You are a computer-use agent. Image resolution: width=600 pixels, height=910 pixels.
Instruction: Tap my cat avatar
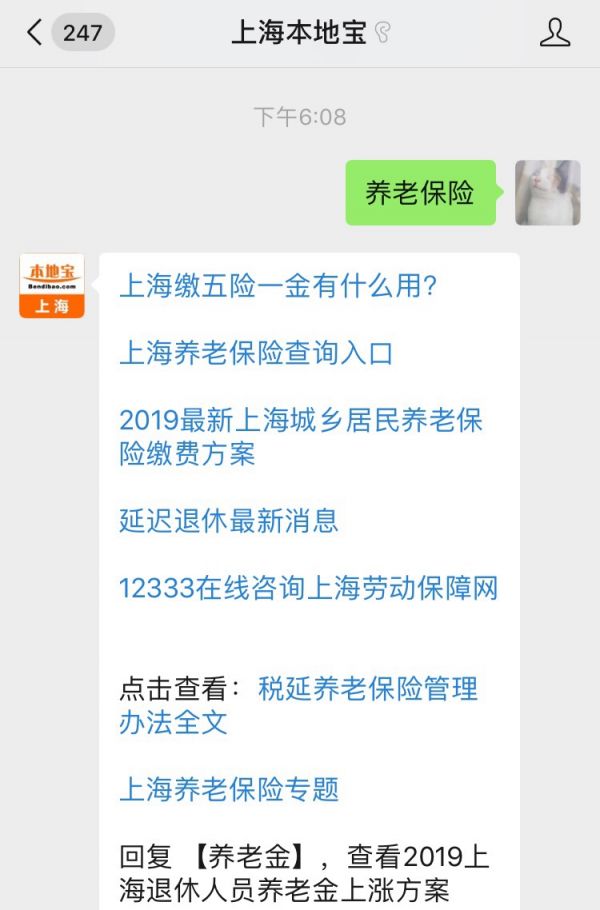[x=547, y=192]
